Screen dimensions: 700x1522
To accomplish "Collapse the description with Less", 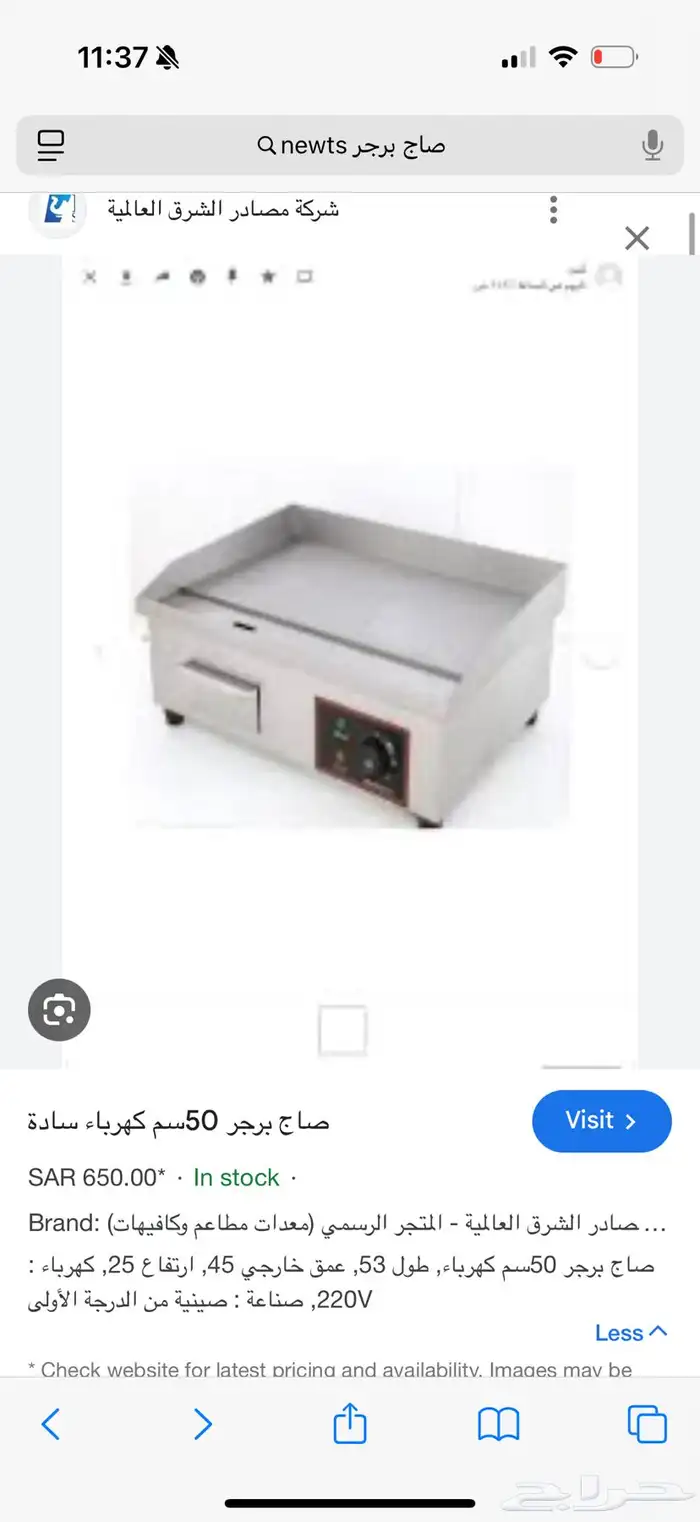I will pos(630,1333).
